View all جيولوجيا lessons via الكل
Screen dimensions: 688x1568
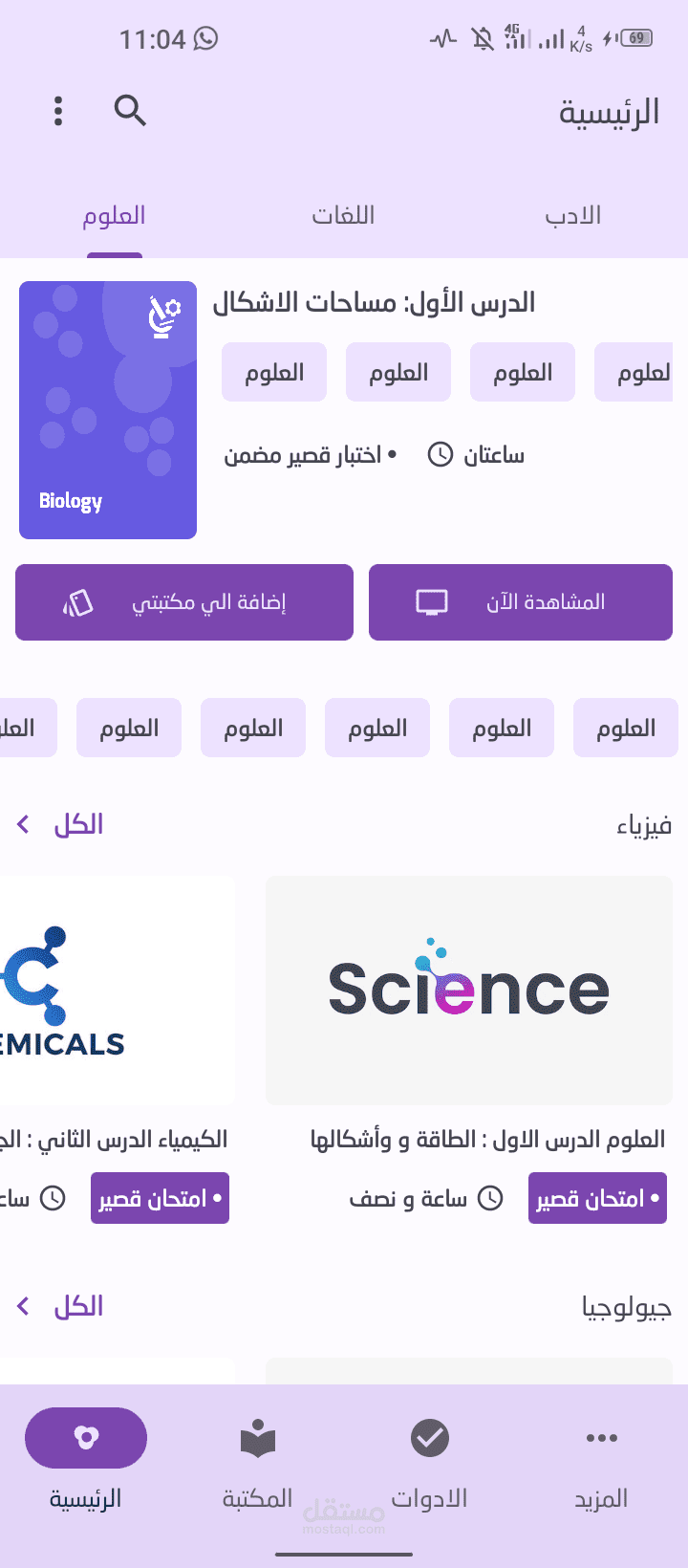[x=61, y=1306]
